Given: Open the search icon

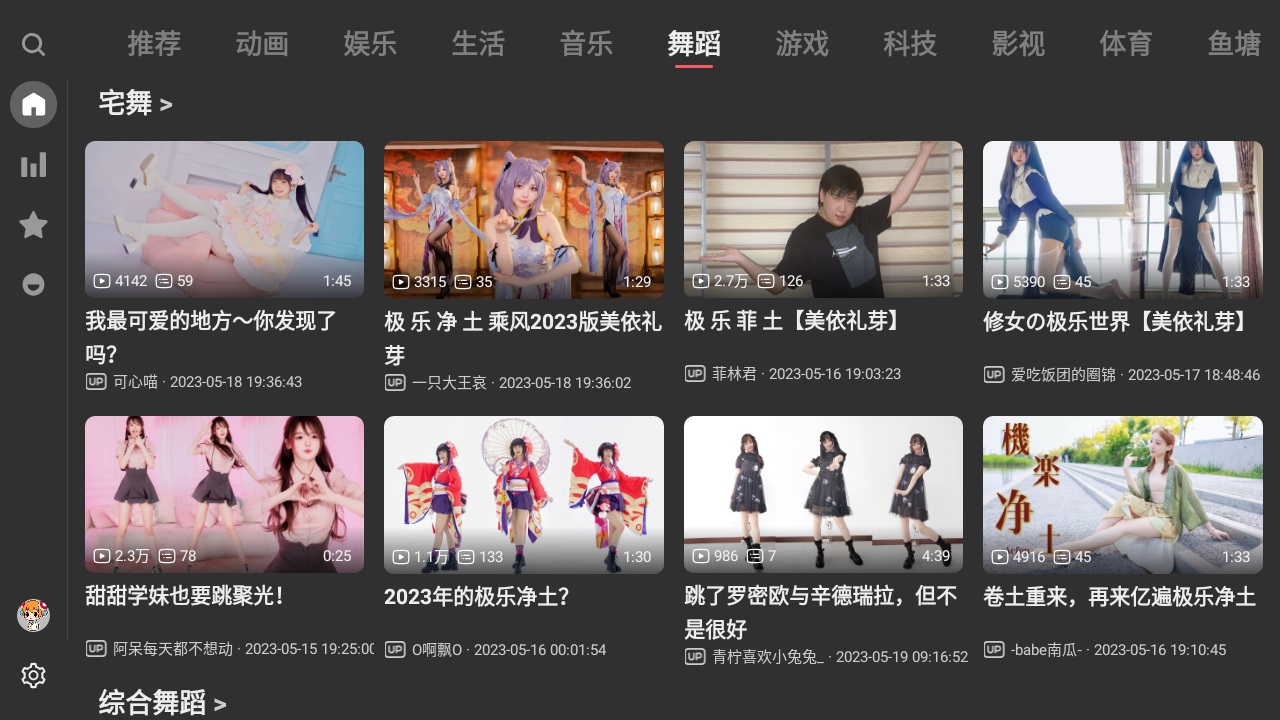Looking at the screenshot, I should coord(33,45).
